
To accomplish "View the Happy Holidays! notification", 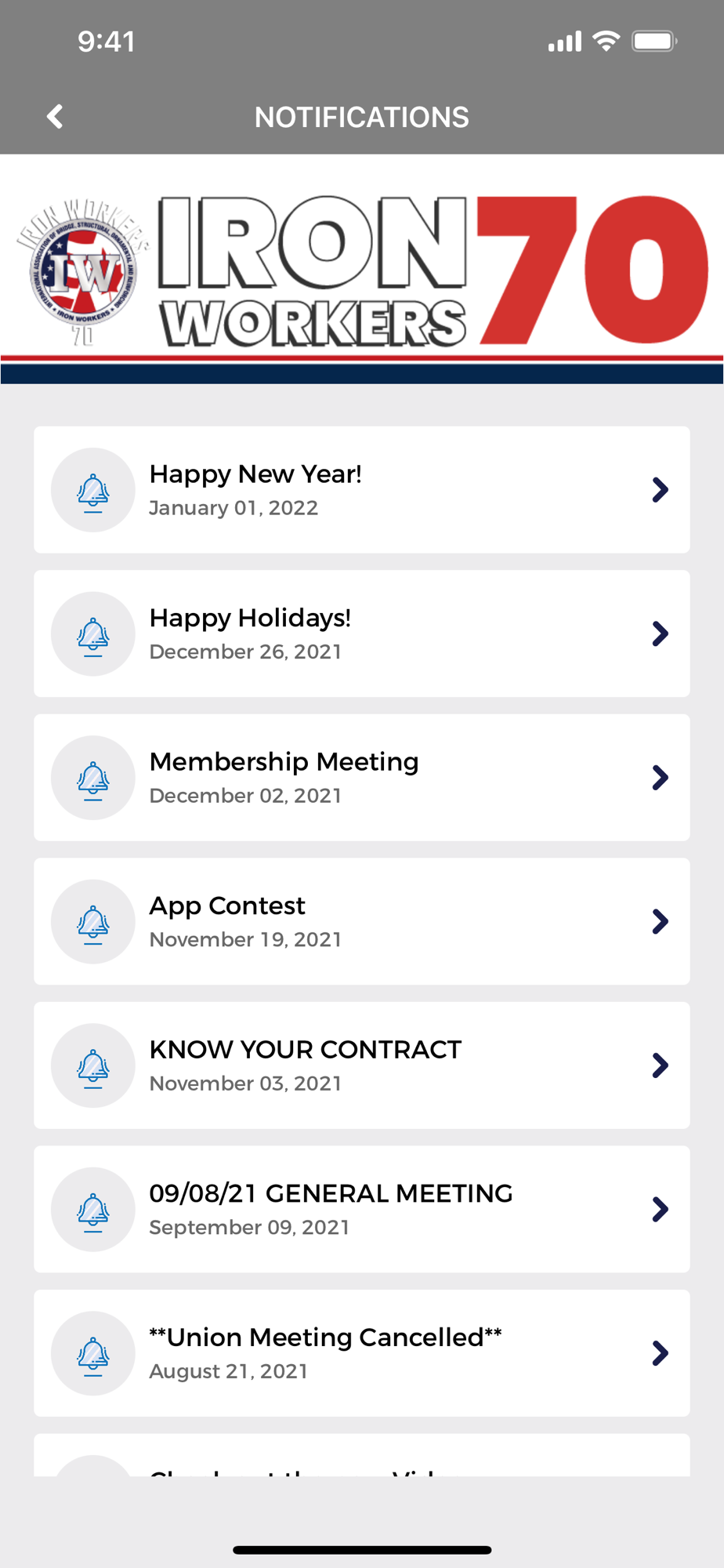I will pyautogui.click(x=361, y=633).
